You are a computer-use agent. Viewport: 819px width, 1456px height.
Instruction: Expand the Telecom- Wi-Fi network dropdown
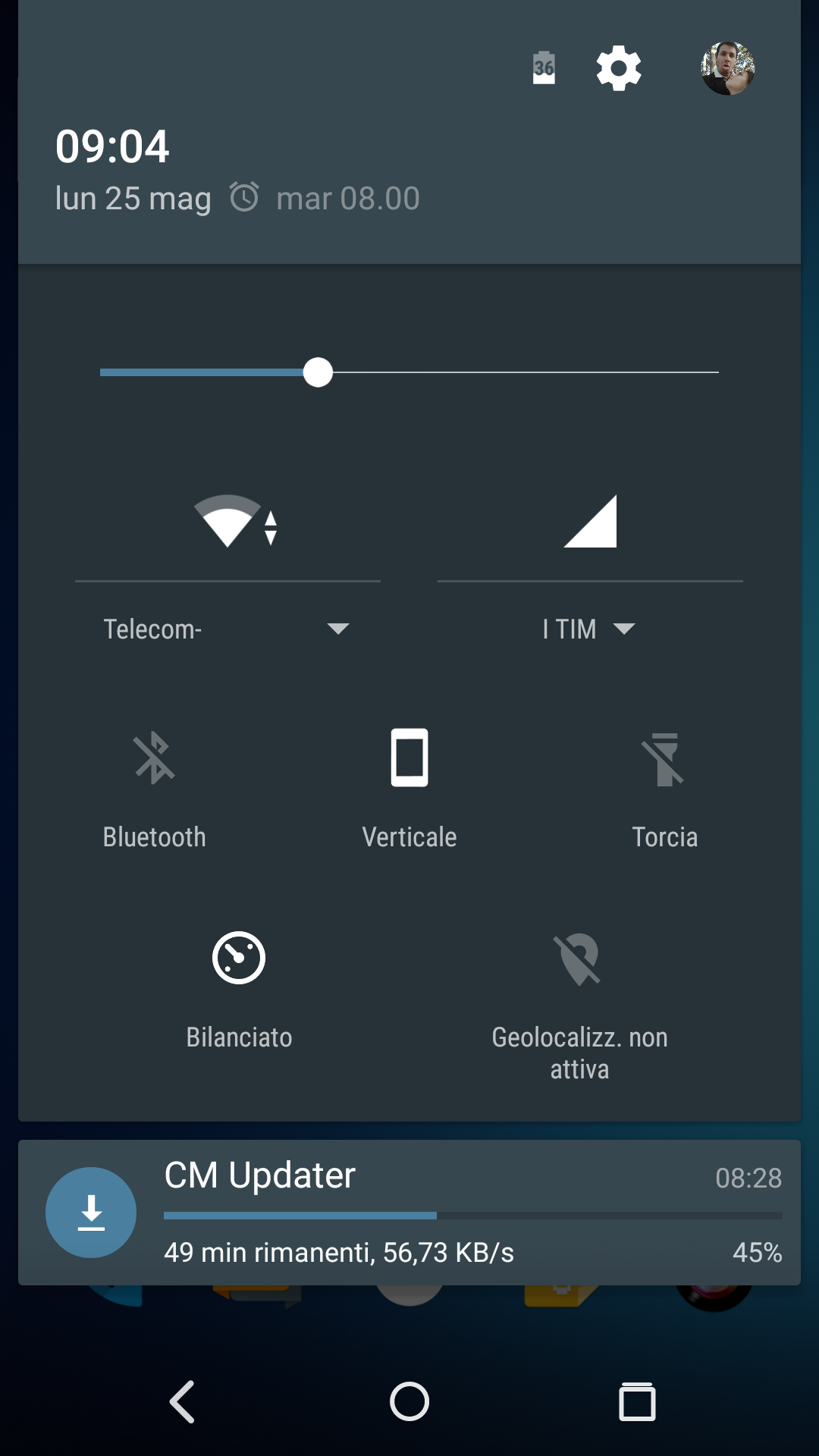pyautogui.click(x=227, y=629)
